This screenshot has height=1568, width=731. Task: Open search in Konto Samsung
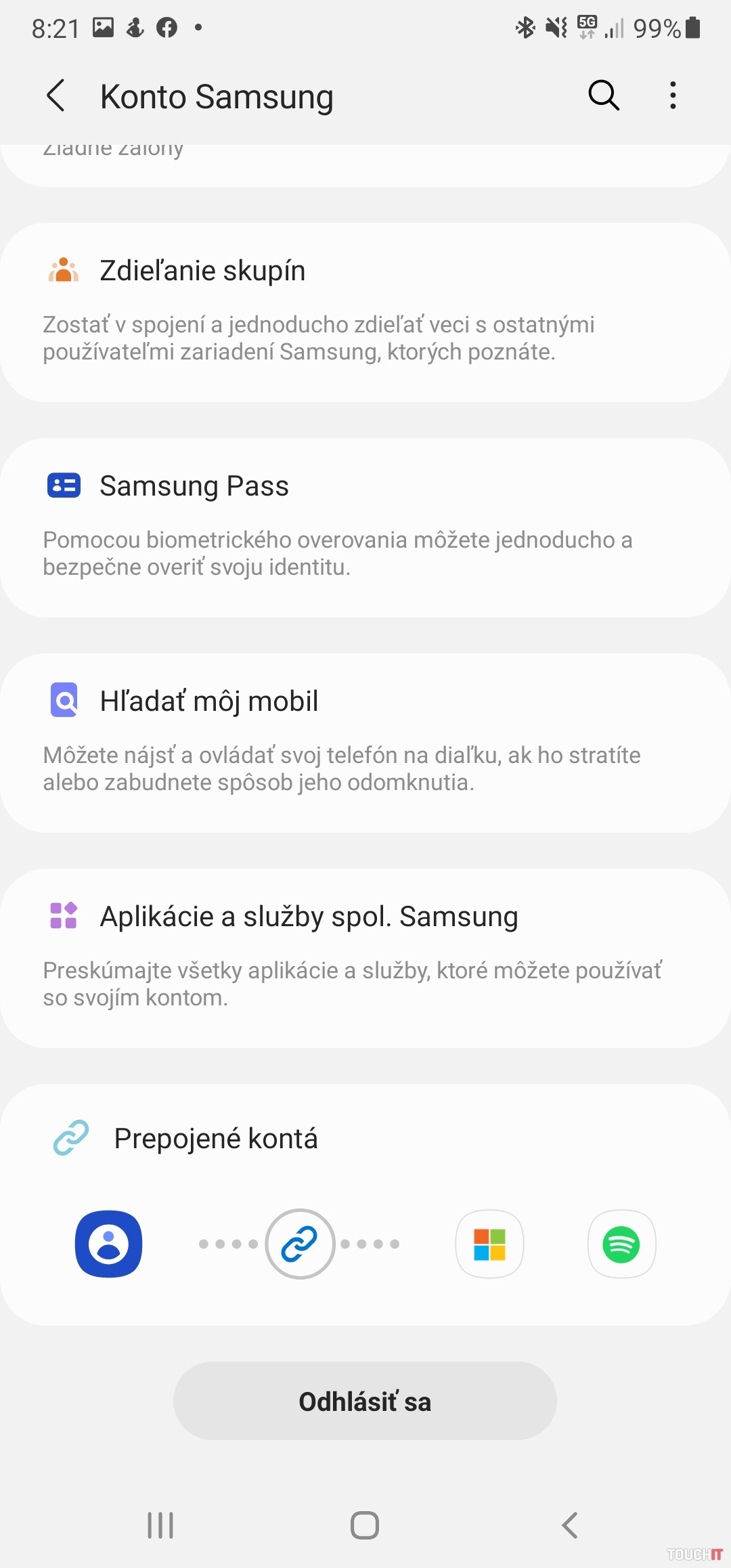pos(604,95)
